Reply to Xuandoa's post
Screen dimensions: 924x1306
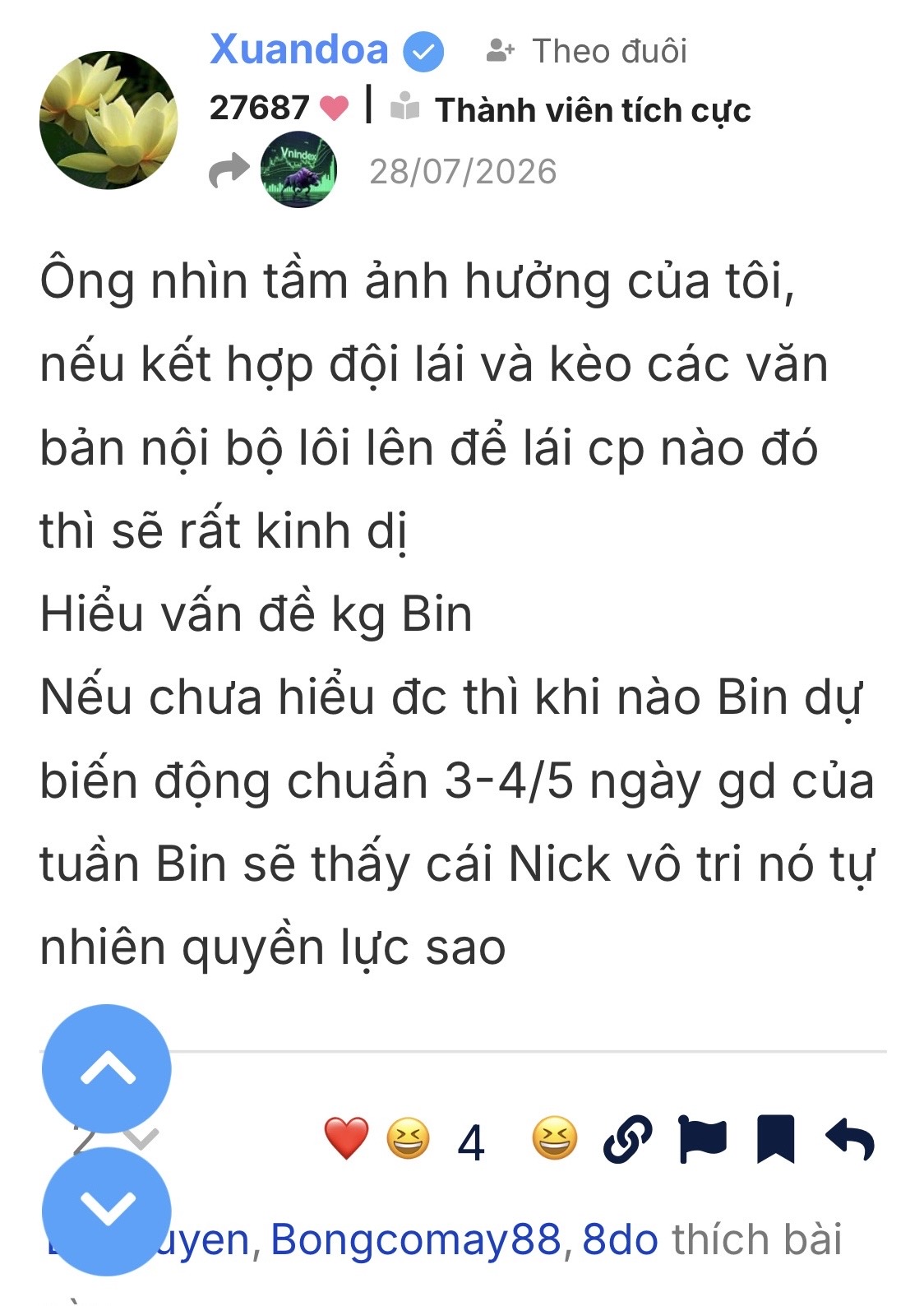pos(850,1140)
